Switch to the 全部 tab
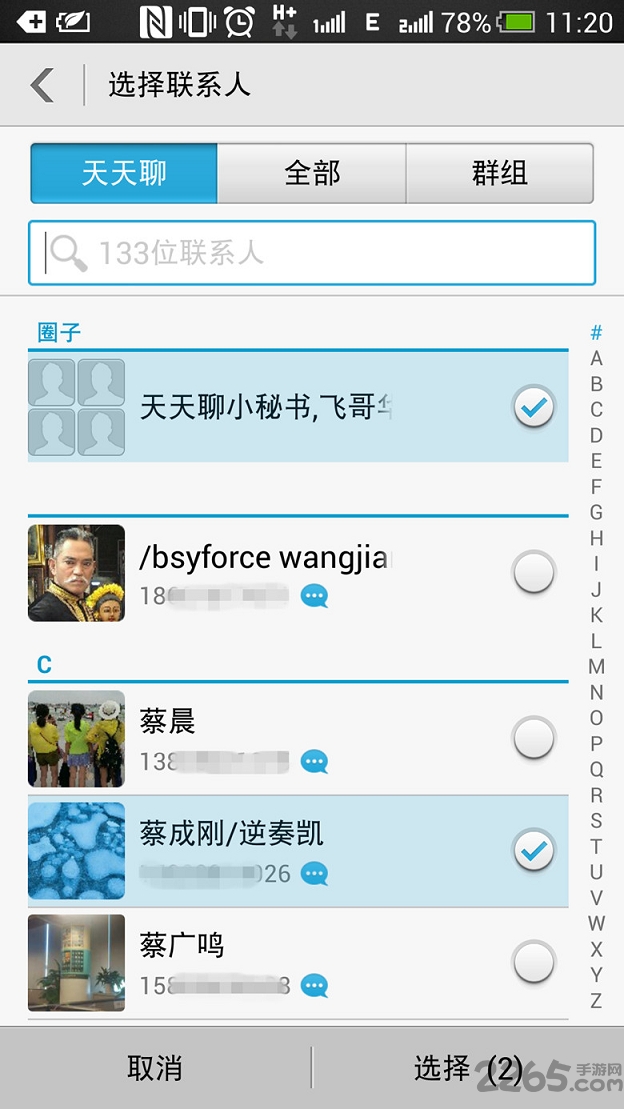The width and height of the screenshot is (624, 1109). [x=312, y=173]
